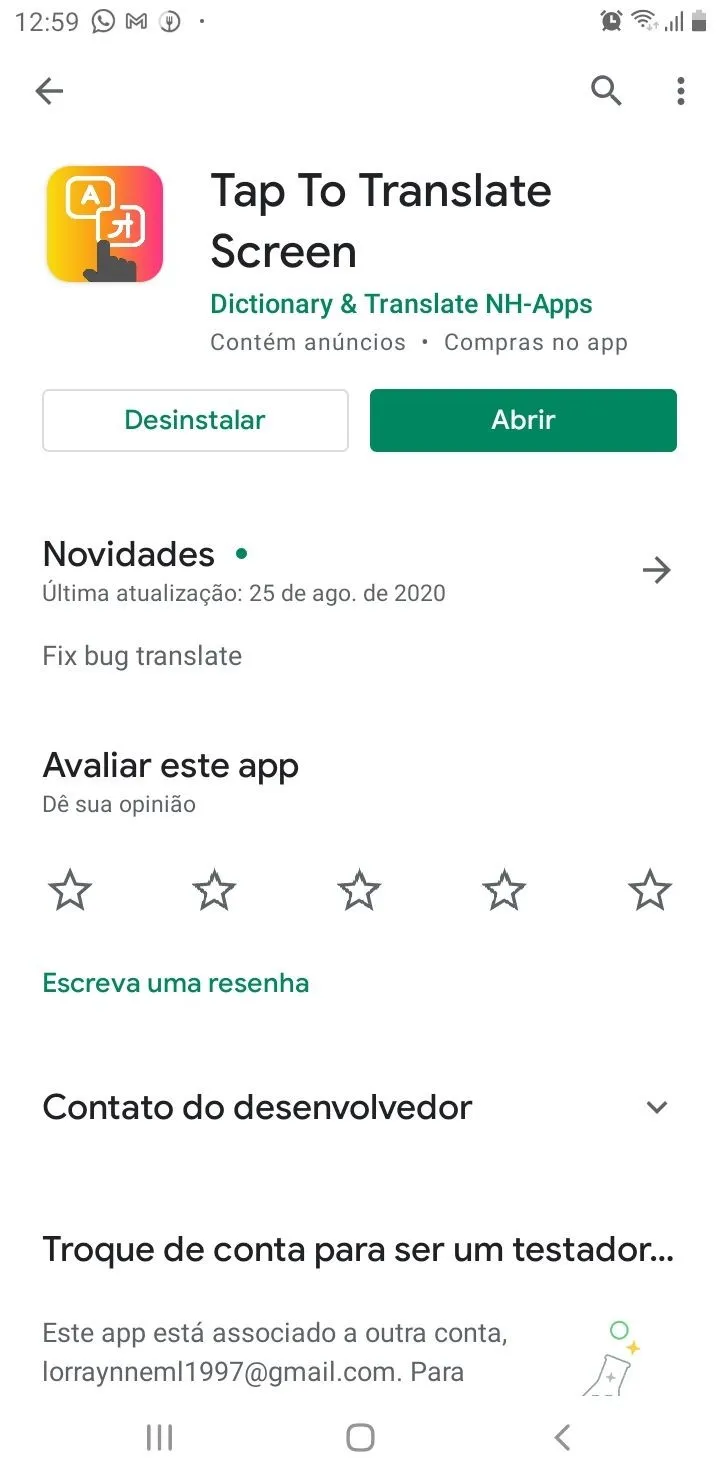Open search in the Play Store
The width and height of the screenshot is (720, 1480).
pos(606,91)
